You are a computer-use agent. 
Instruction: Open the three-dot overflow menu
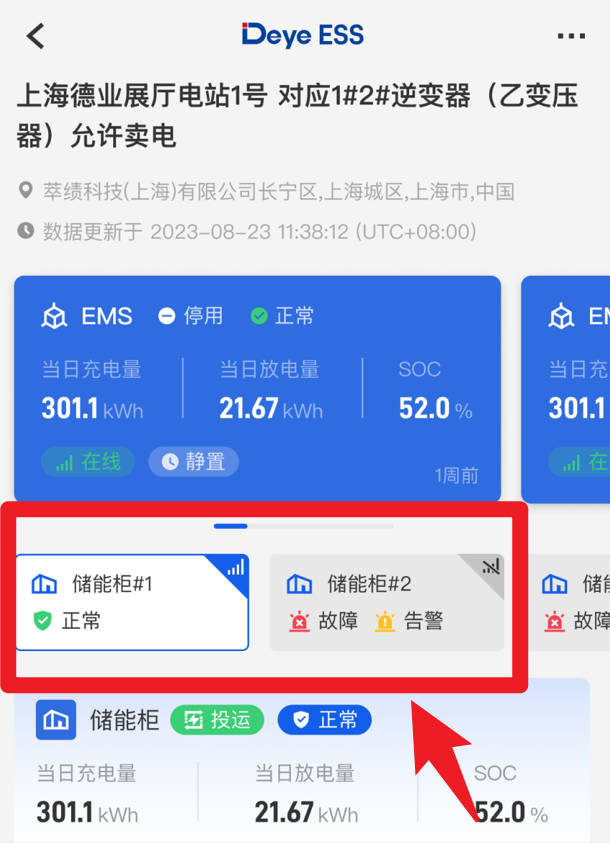pos(571,36)
